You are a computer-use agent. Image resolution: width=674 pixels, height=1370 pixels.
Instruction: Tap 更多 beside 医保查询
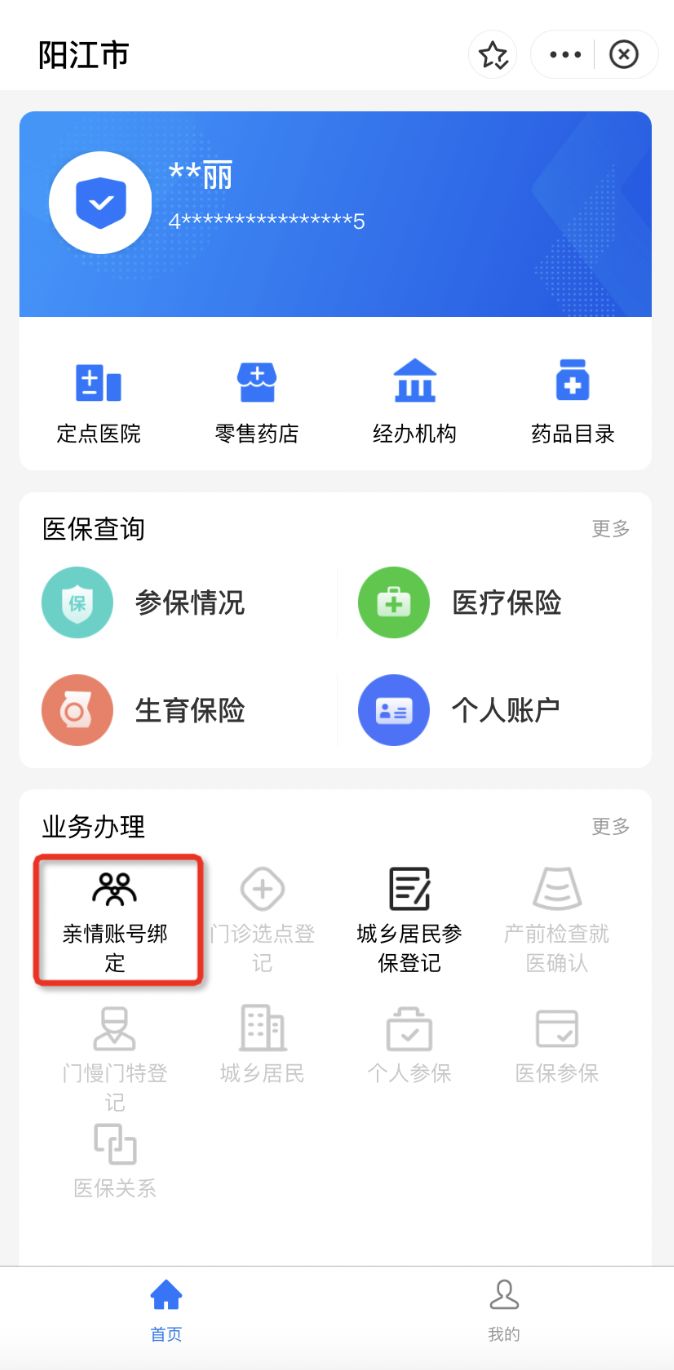coord(610,529)
